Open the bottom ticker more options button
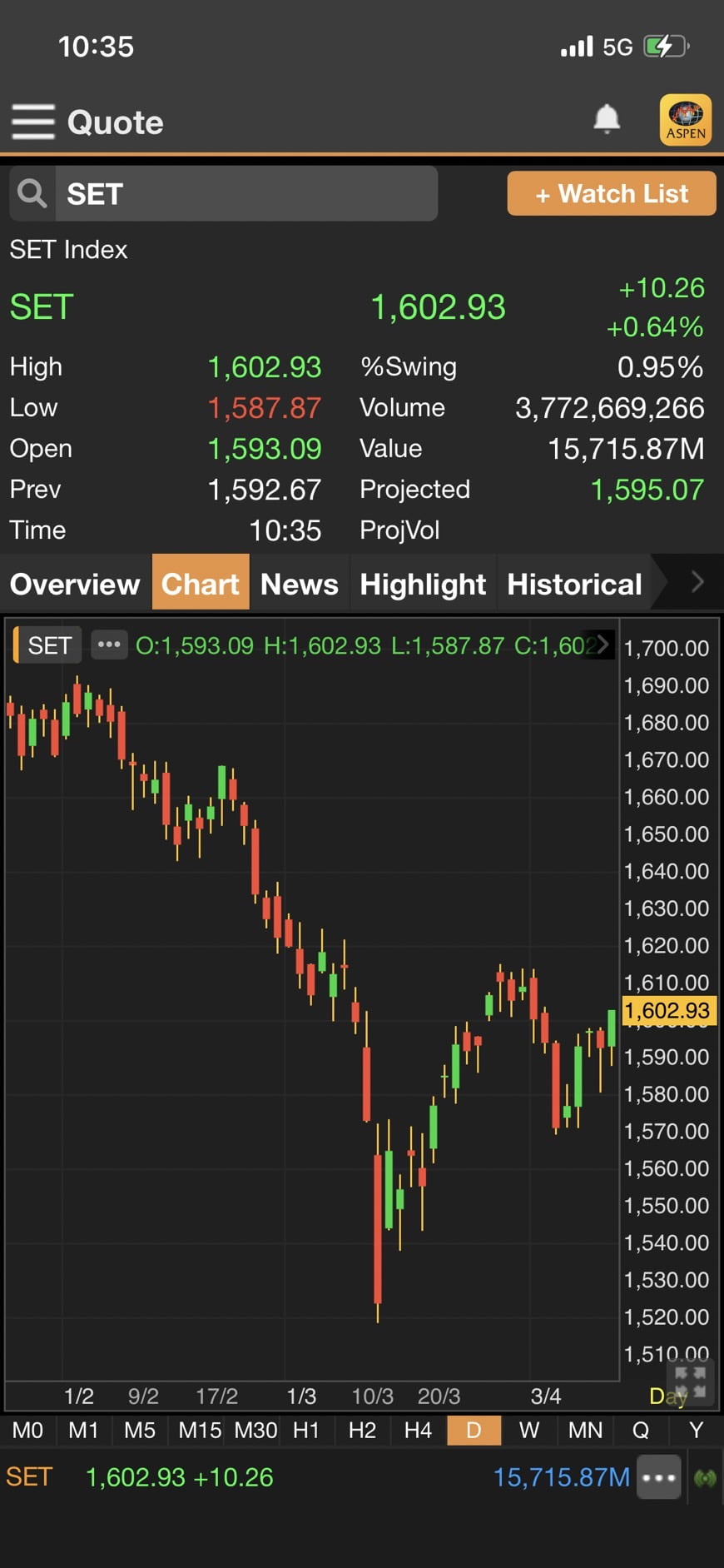 pyautogui.click(x=659, y=1477)
